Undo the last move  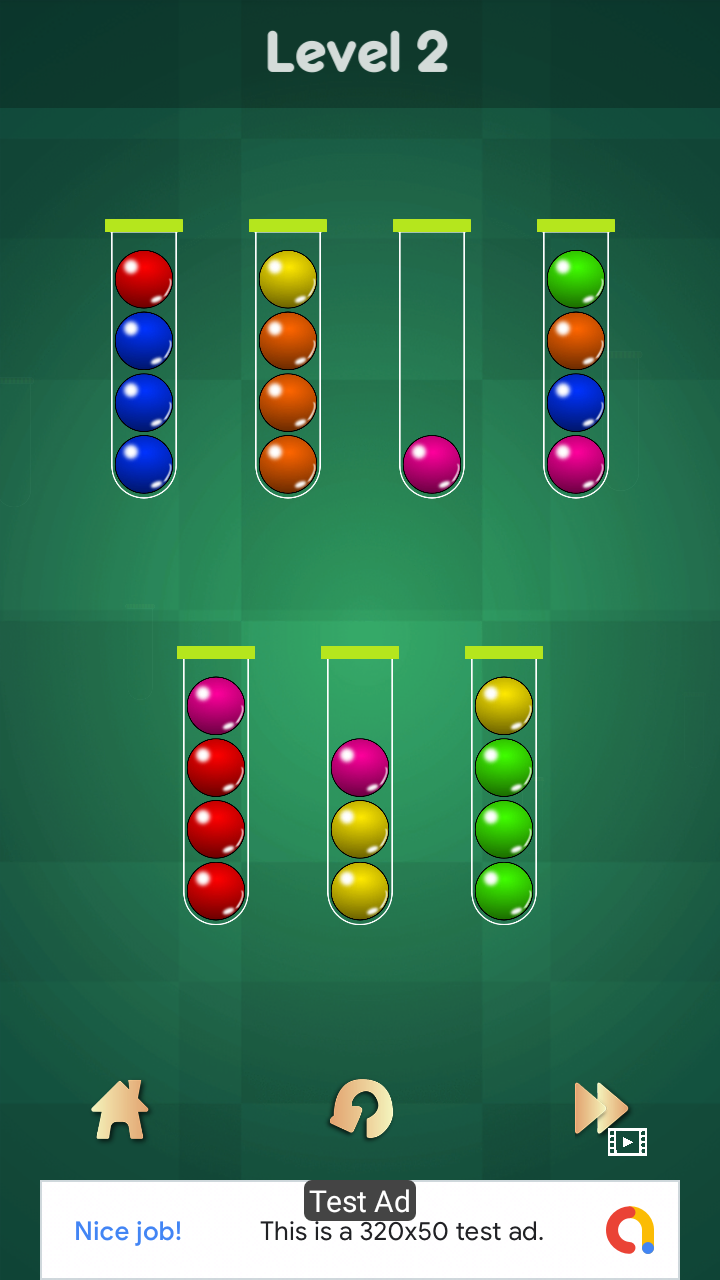pos(361,1109)
